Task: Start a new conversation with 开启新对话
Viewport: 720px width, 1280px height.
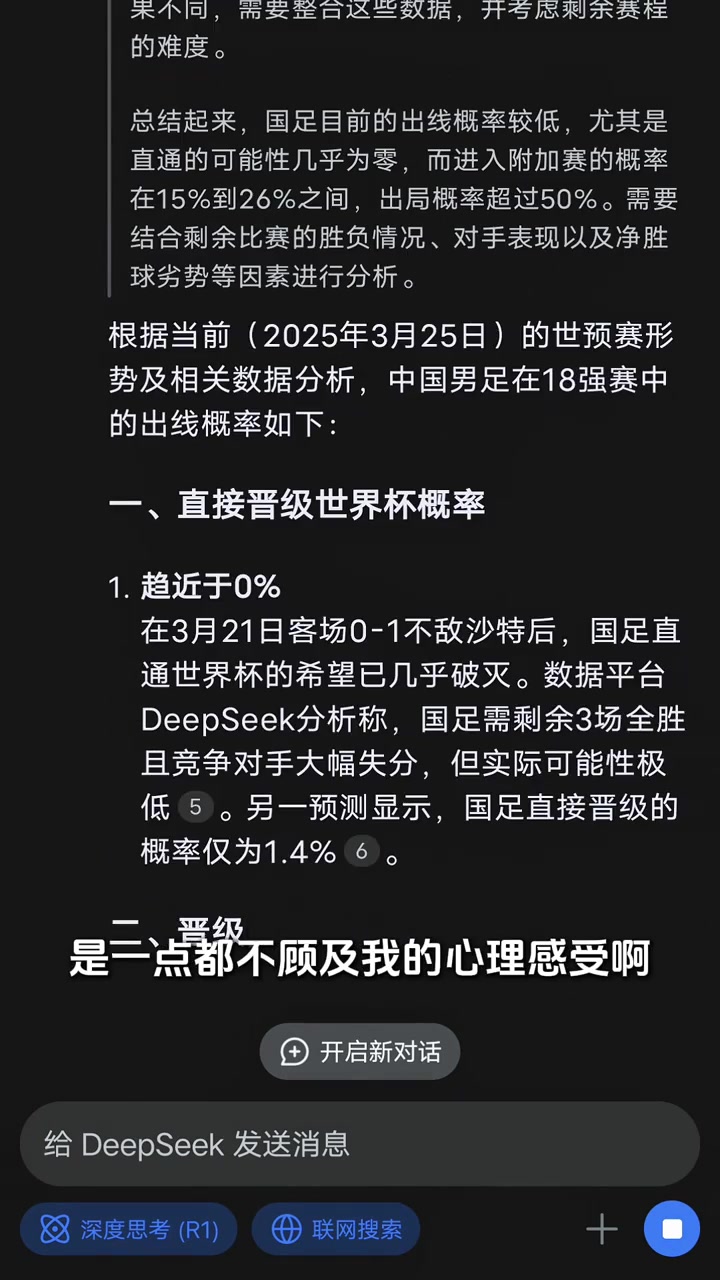Action: 360,1051
